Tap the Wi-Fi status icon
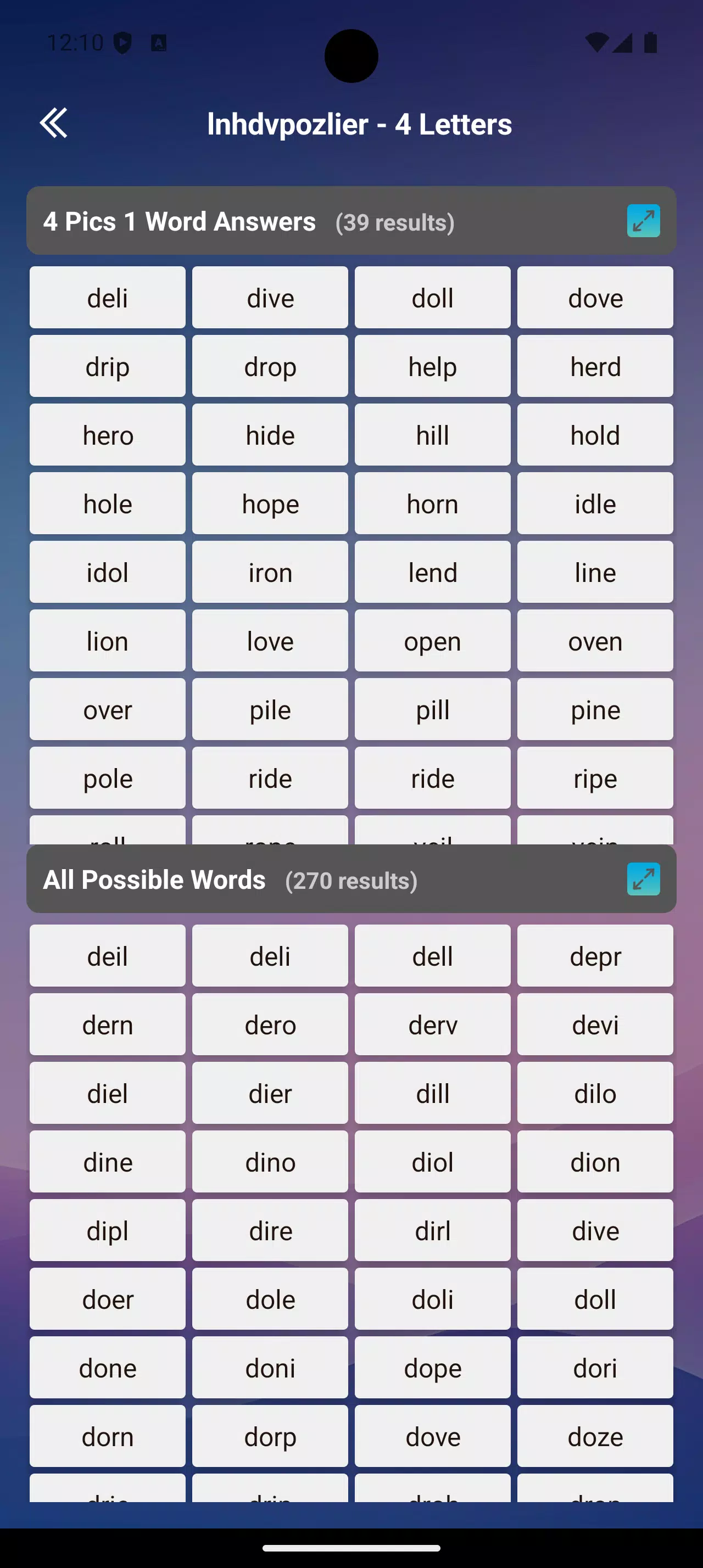703x1568 pixels. [598, 42]
